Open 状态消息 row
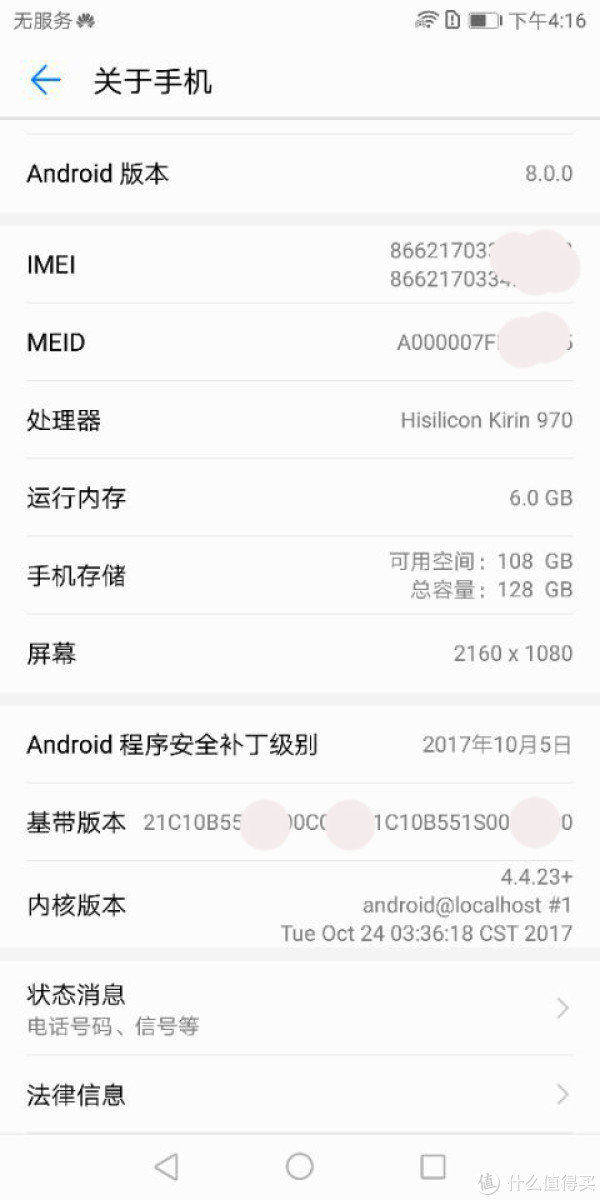The width and height of the screenshot is (600, 1200). [300, 1009]
